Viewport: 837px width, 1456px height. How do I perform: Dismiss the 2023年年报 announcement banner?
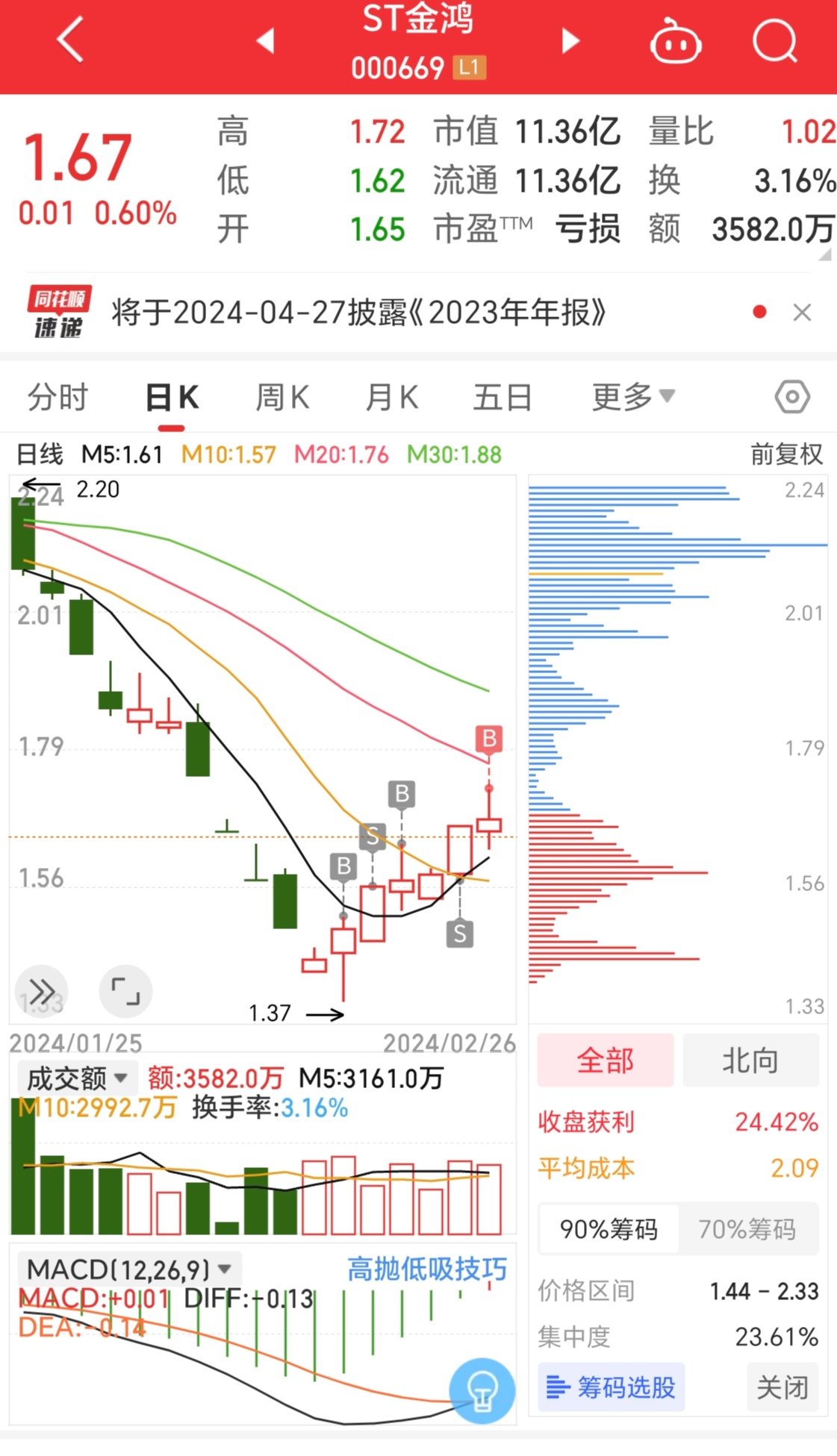coord(802,313)
